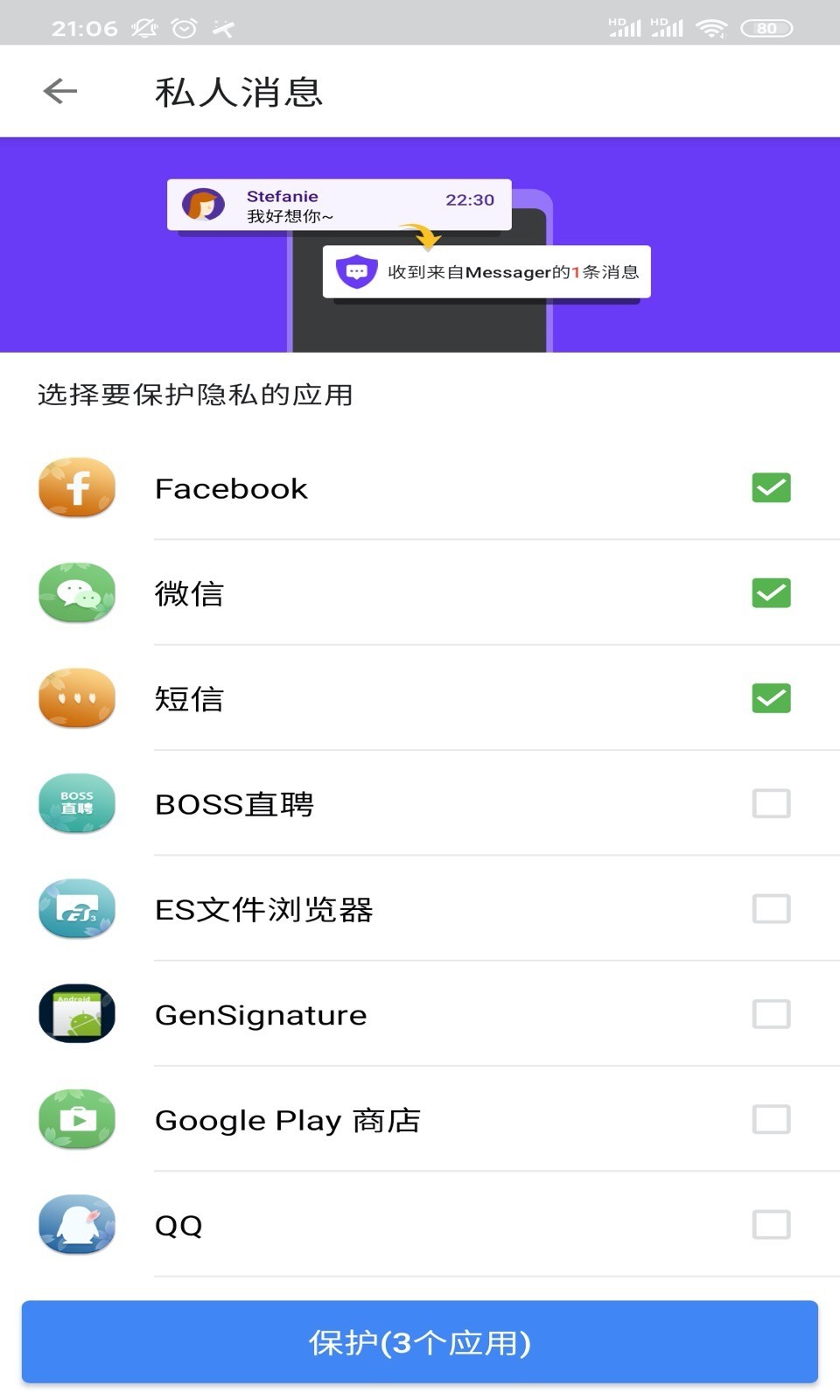
Task: Select the 短信 messaging app icon
Action: [x=76, y=698]
